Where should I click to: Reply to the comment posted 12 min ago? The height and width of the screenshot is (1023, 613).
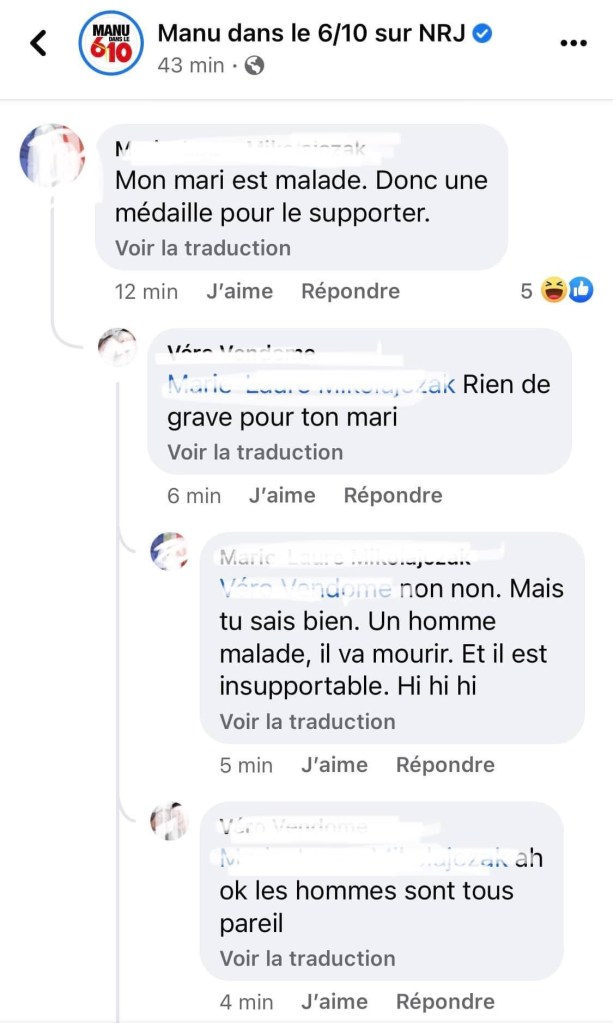pyautogui.click(x=350, y=291)
